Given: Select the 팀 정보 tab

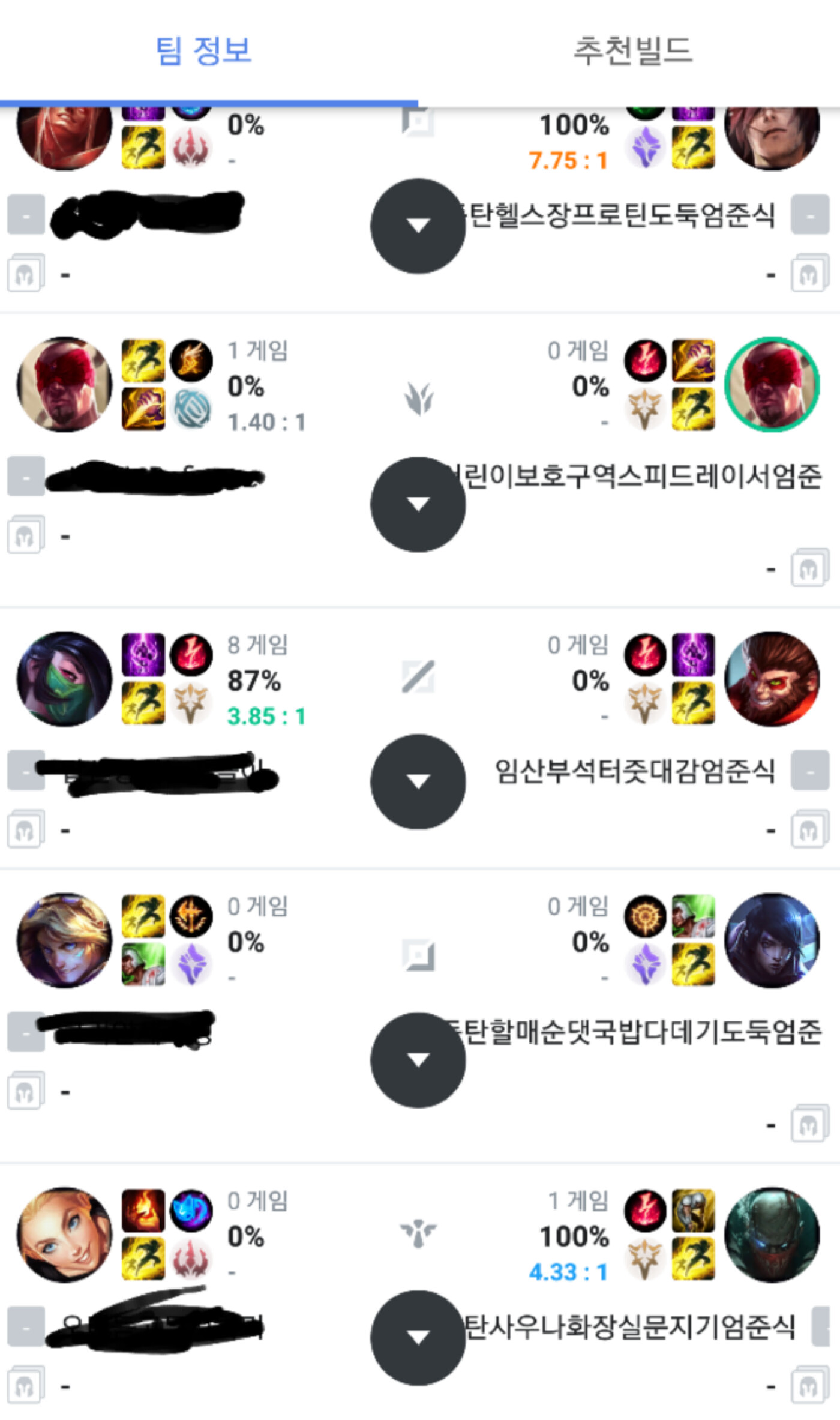Looking at the screenshot, I should click(204, 50).
